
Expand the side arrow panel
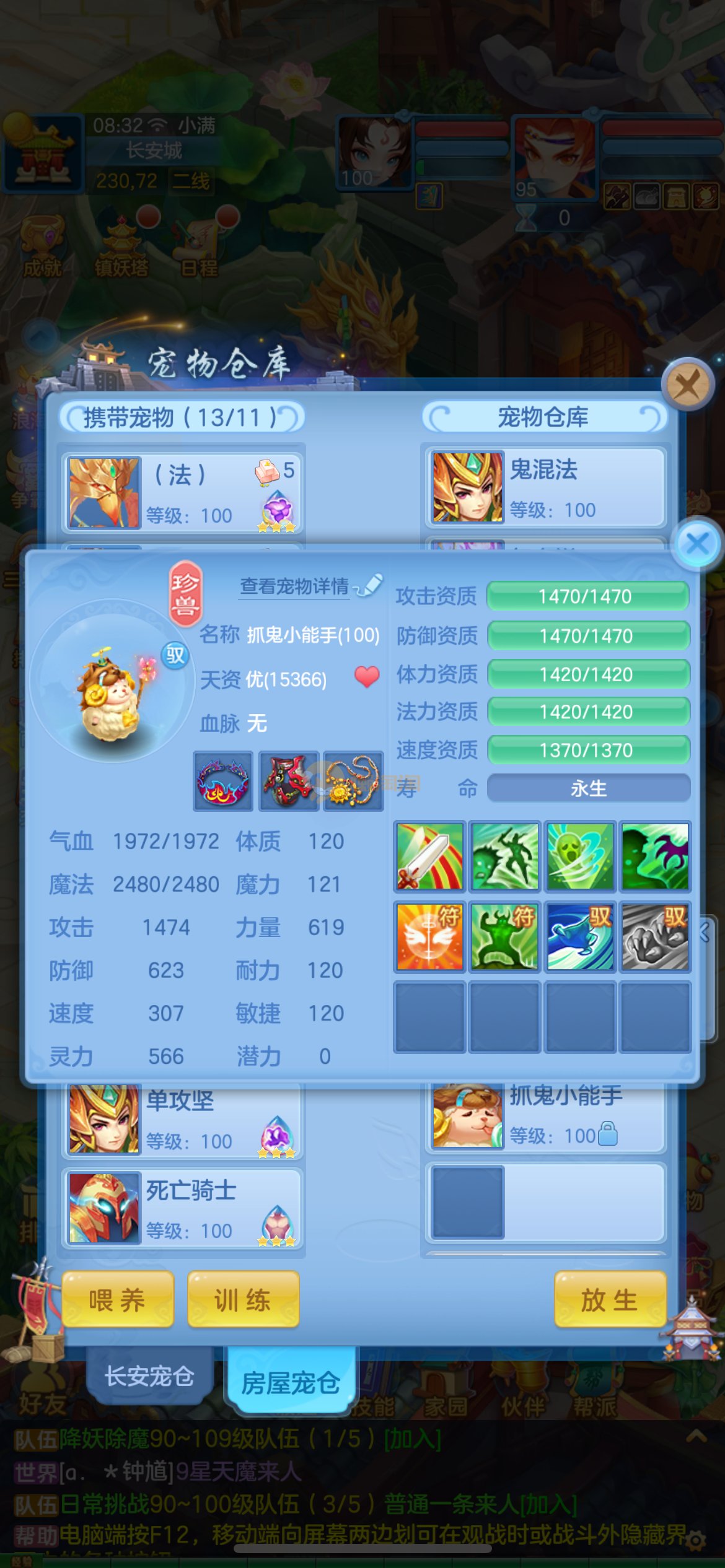(706, 931)
